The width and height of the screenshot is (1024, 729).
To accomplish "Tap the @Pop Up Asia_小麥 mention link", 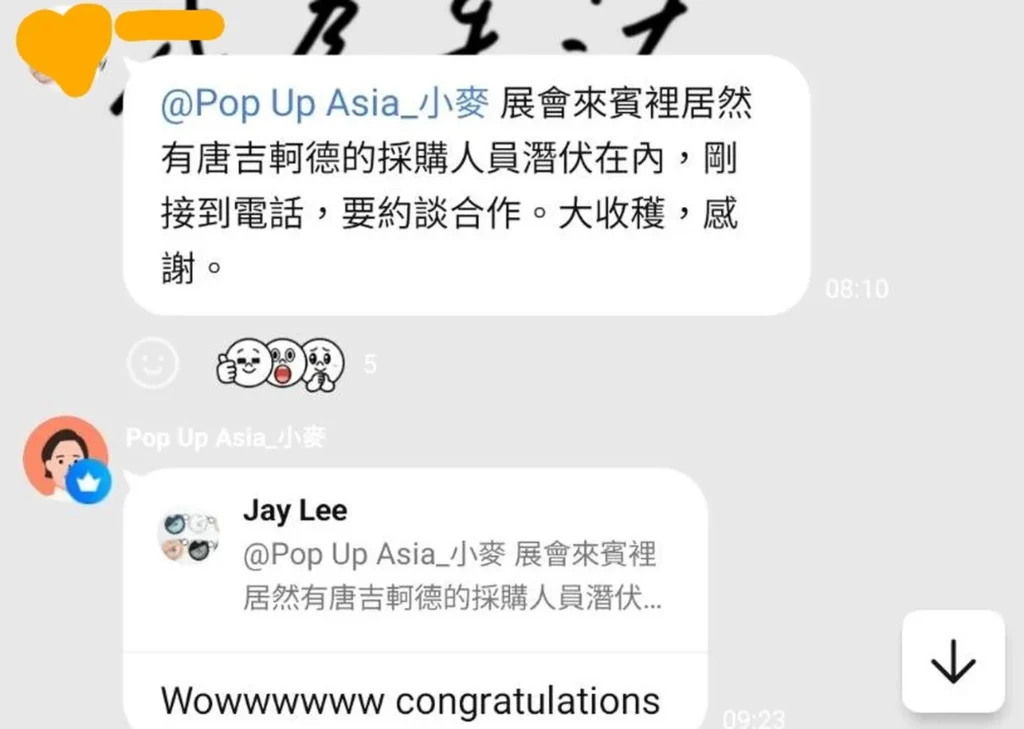I will click(x=326, y=104).
